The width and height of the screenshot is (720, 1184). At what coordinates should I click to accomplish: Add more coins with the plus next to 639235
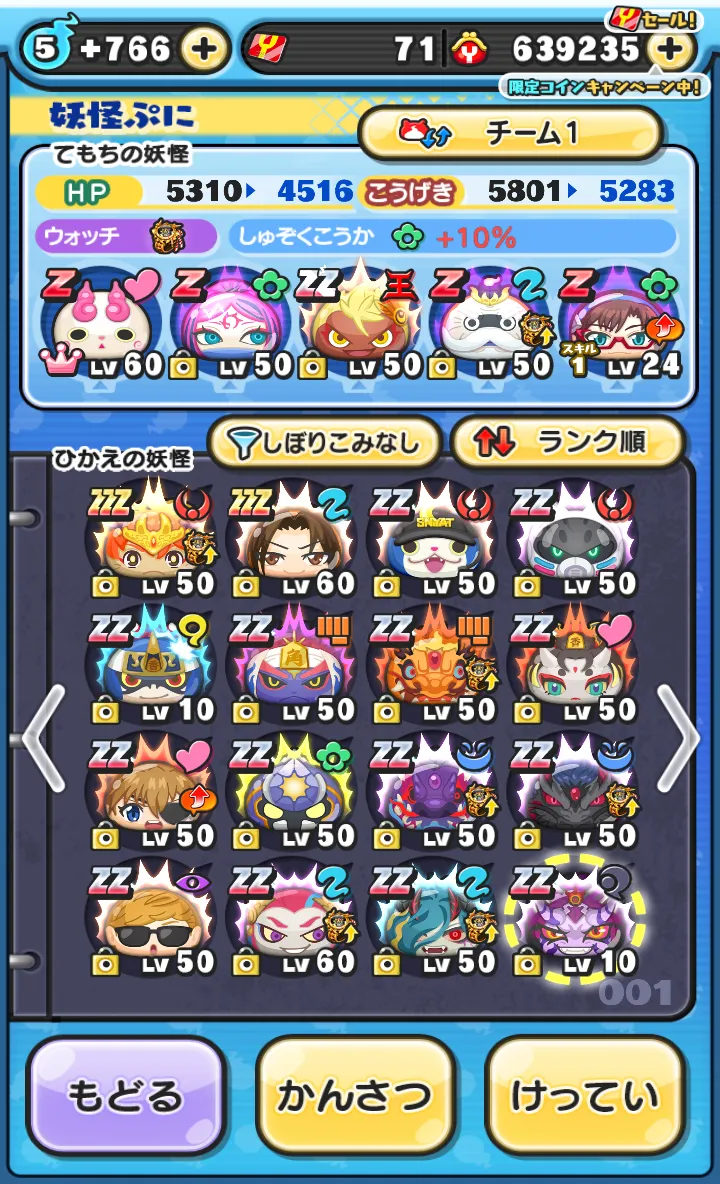tap(669, 49)
